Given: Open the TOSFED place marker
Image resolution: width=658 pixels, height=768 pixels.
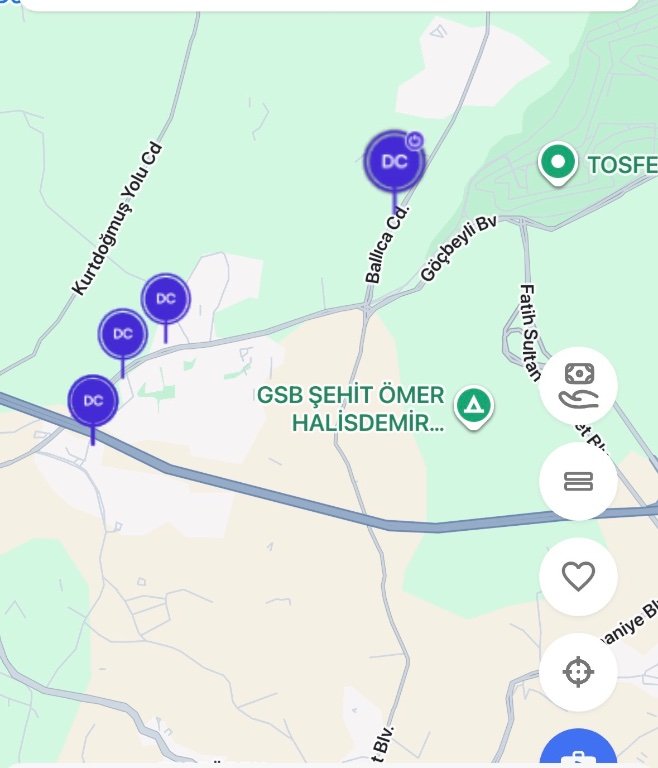Looking at the screenshot, I should coord(557,162).
